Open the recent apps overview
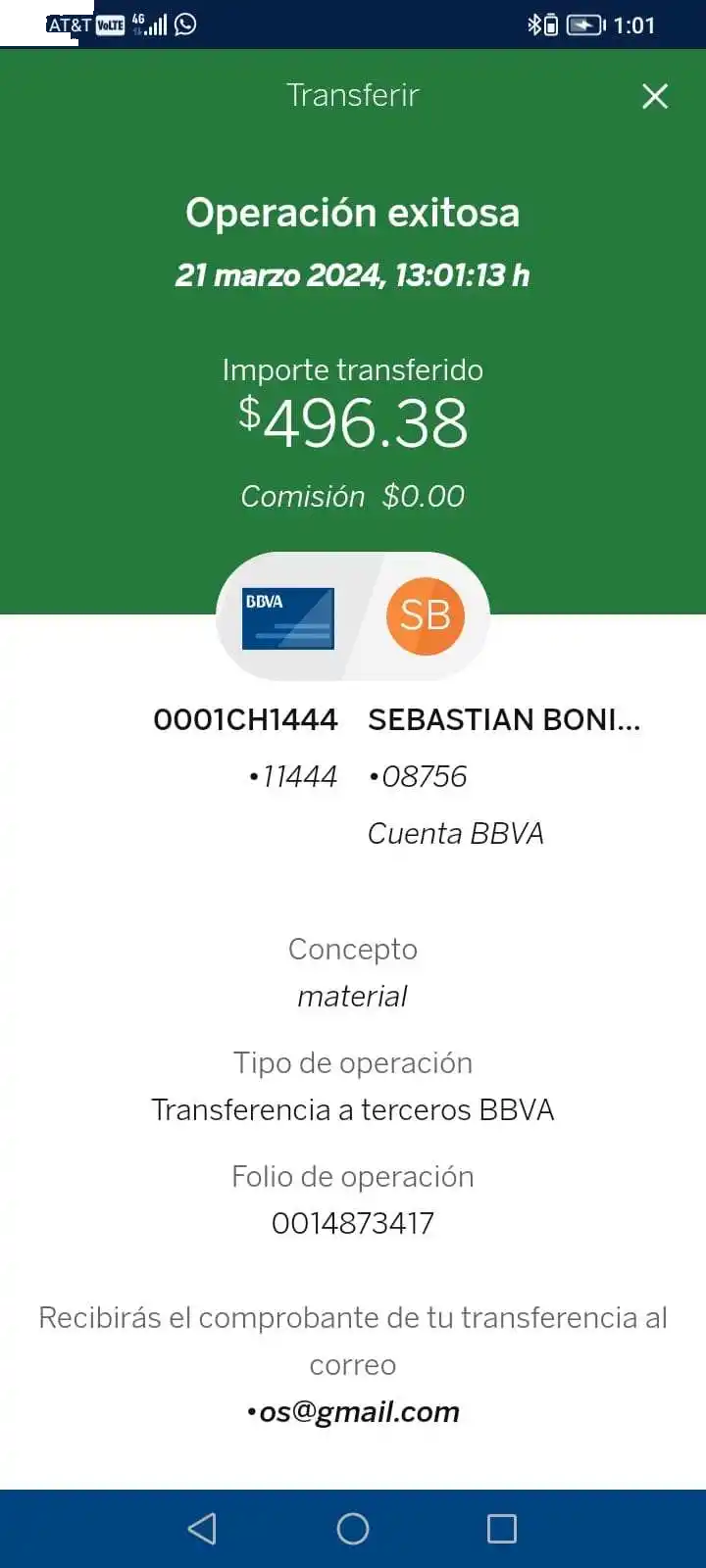Viewport: 706px width, 1568px height. pos(502,1529)
